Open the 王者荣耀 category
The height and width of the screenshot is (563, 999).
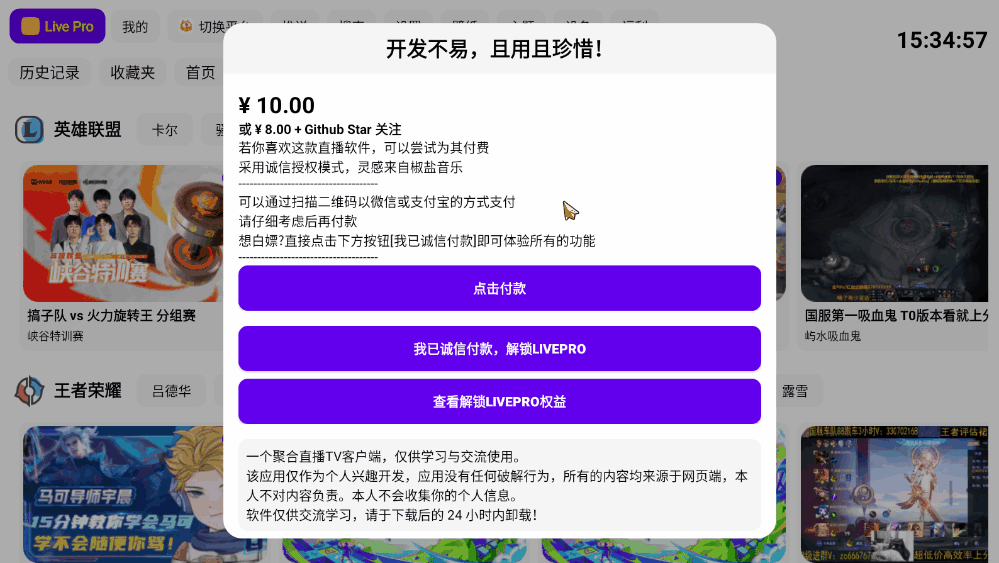[70, 391]
